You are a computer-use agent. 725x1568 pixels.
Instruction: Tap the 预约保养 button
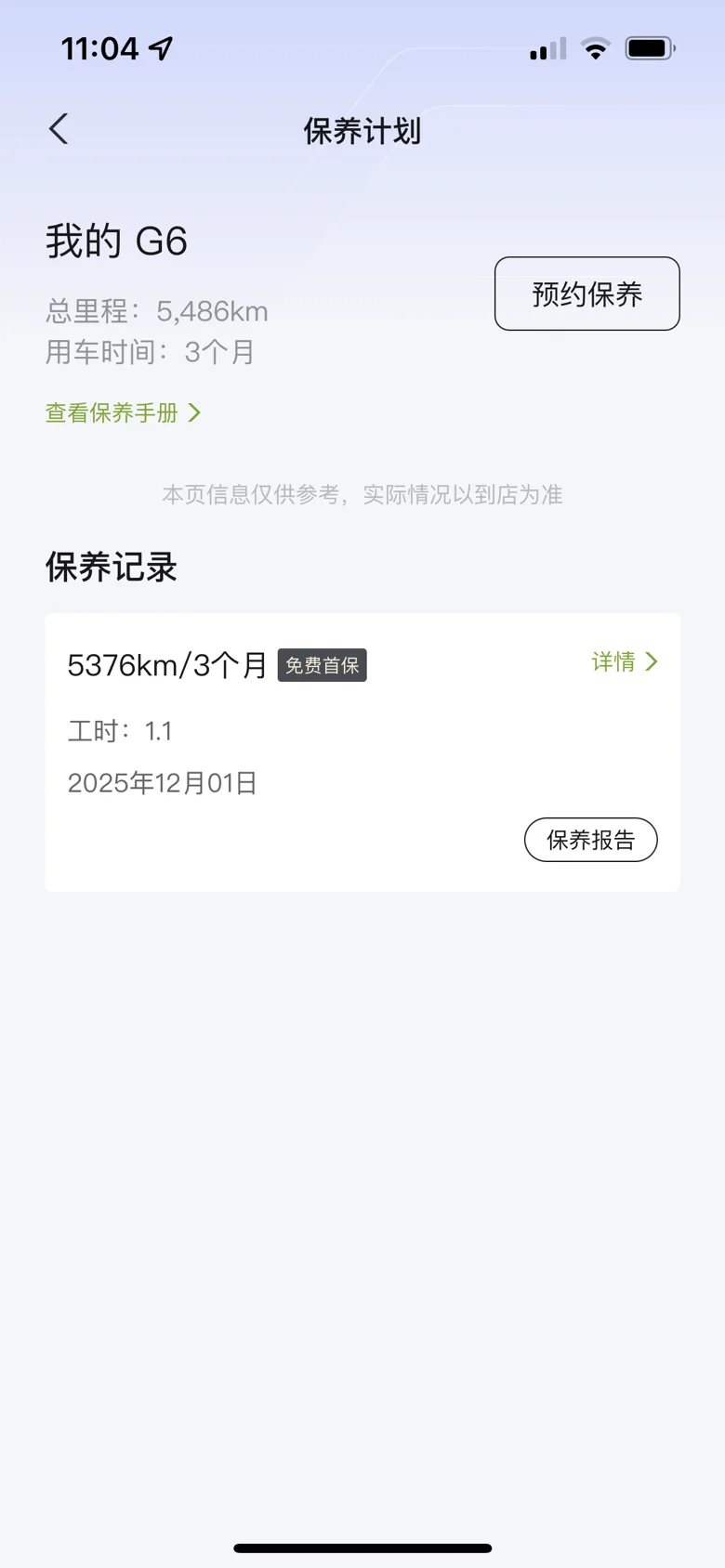[587, 294]
